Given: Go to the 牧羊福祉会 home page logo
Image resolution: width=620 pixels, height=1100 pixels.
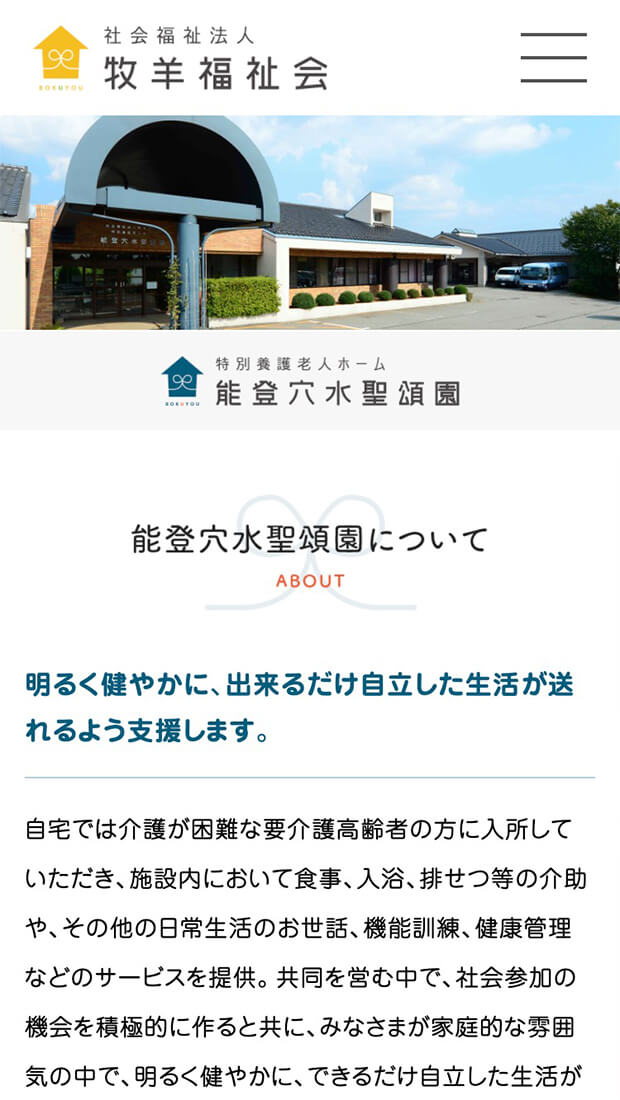Looking at the screenshot, I should pos(181,59).
